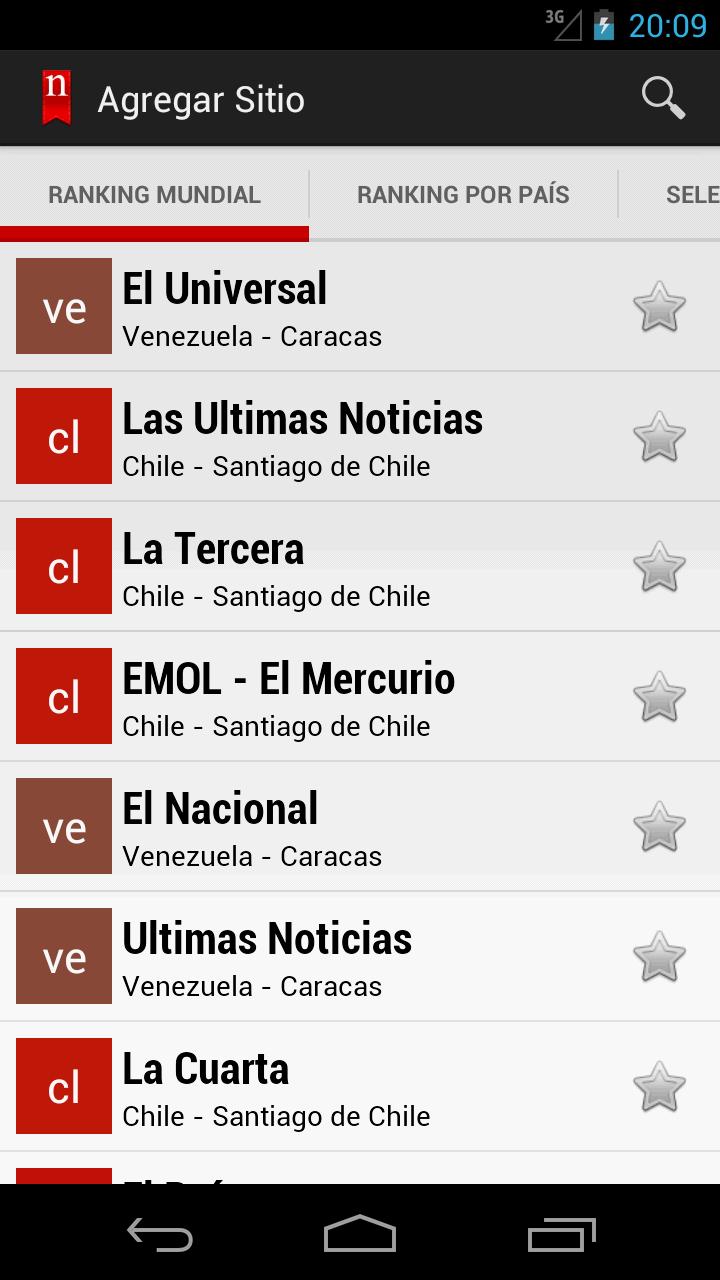Favorite Las Ultimas Noticias with its star
720x1280 pixels.
coord(659,437)
